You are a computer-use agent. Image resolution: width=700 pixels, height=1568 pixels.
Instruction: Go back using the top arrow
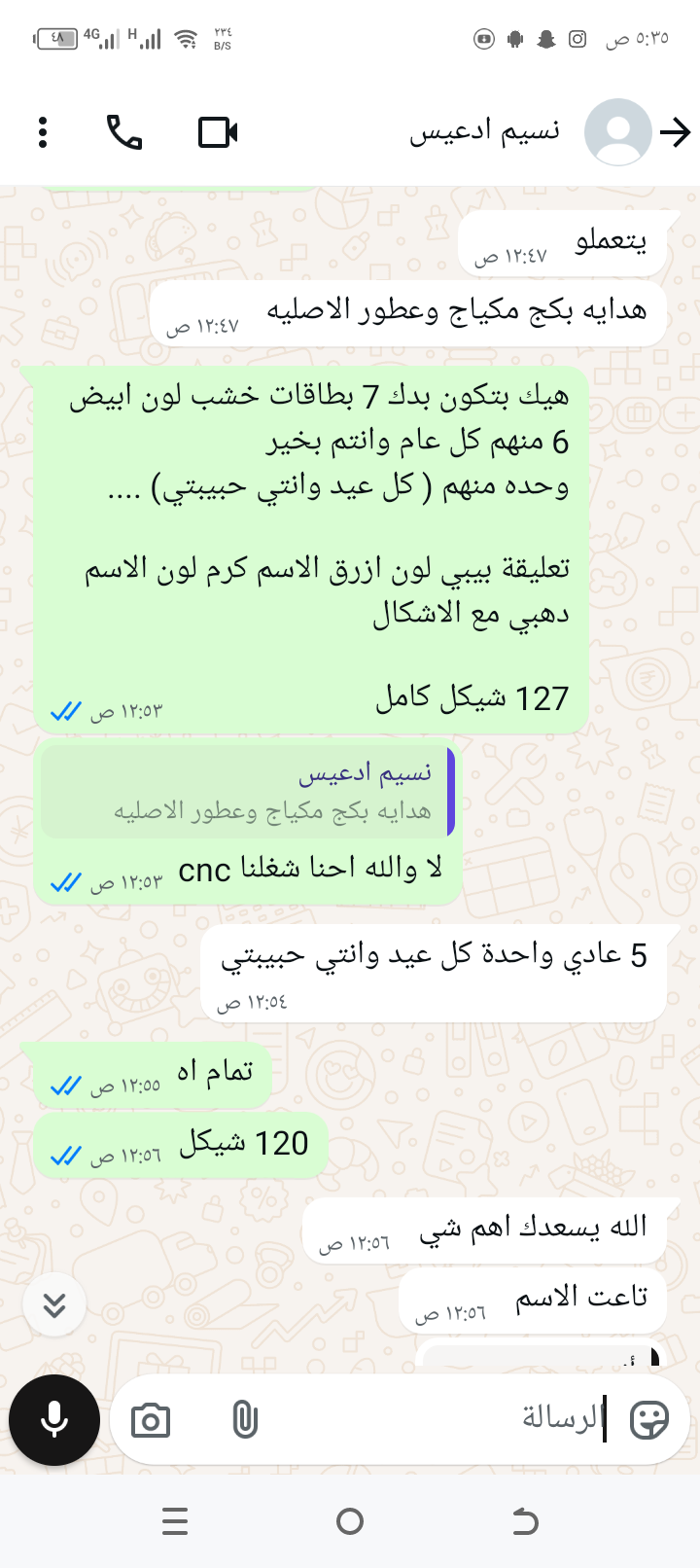click(x=674, y=132)
